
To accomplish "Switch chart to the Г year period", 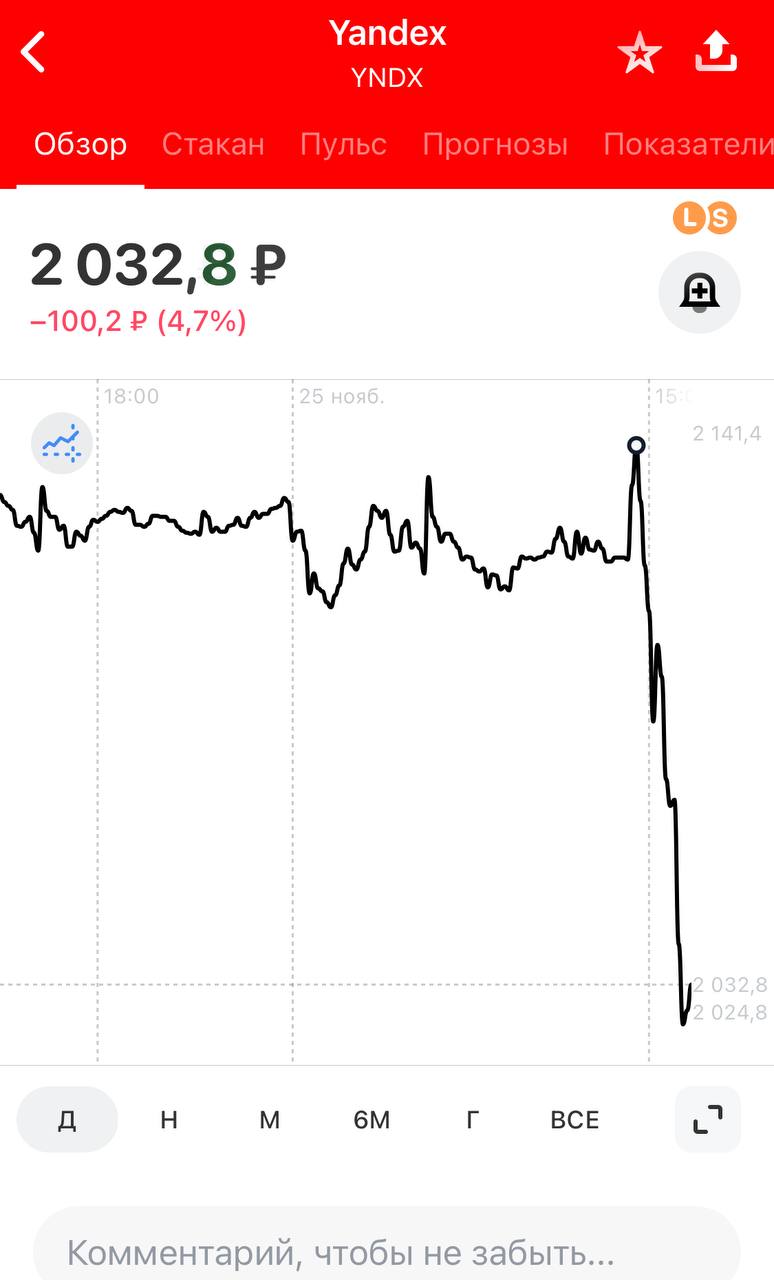I will pos(473,1120).
